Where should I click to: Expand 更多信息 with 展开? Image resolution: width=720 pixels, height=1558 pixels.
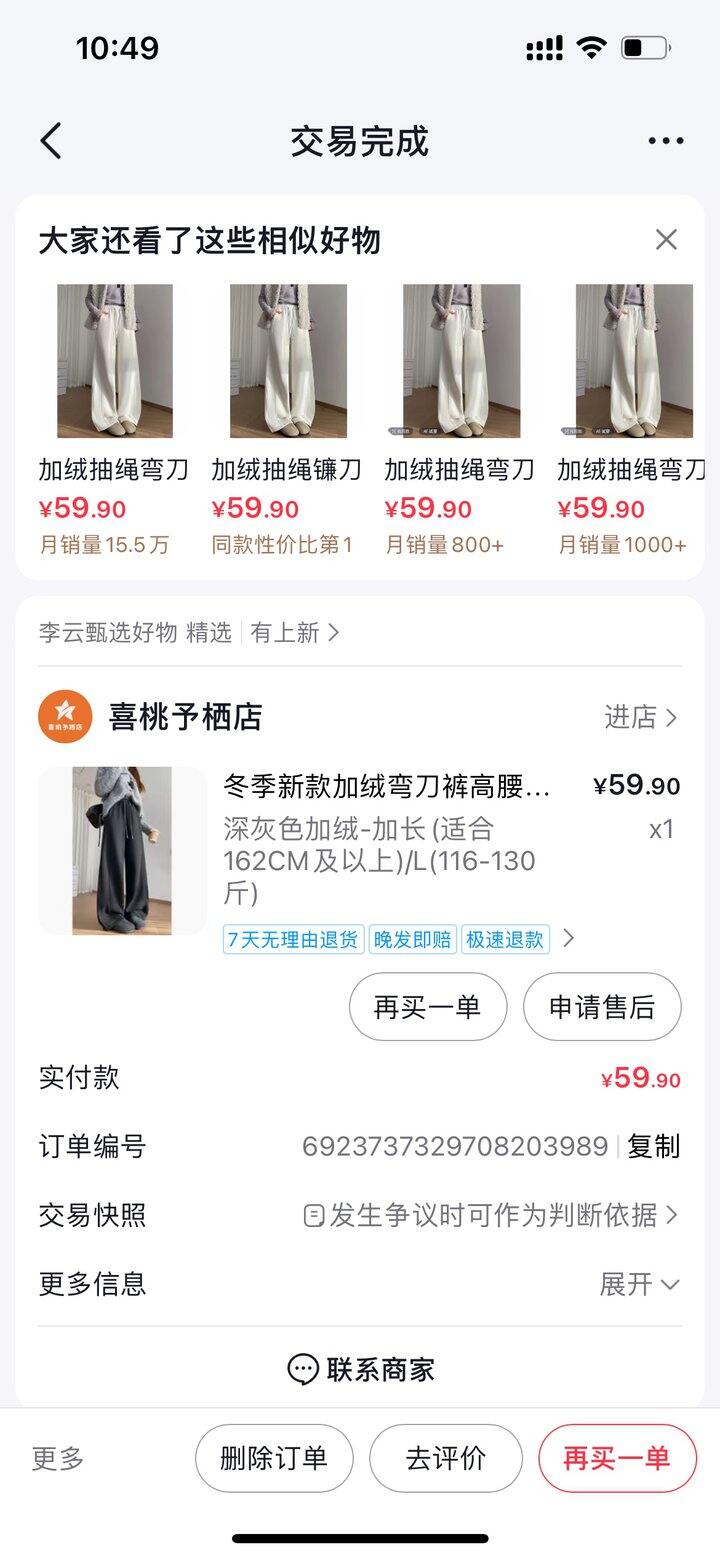[639, 1284]
